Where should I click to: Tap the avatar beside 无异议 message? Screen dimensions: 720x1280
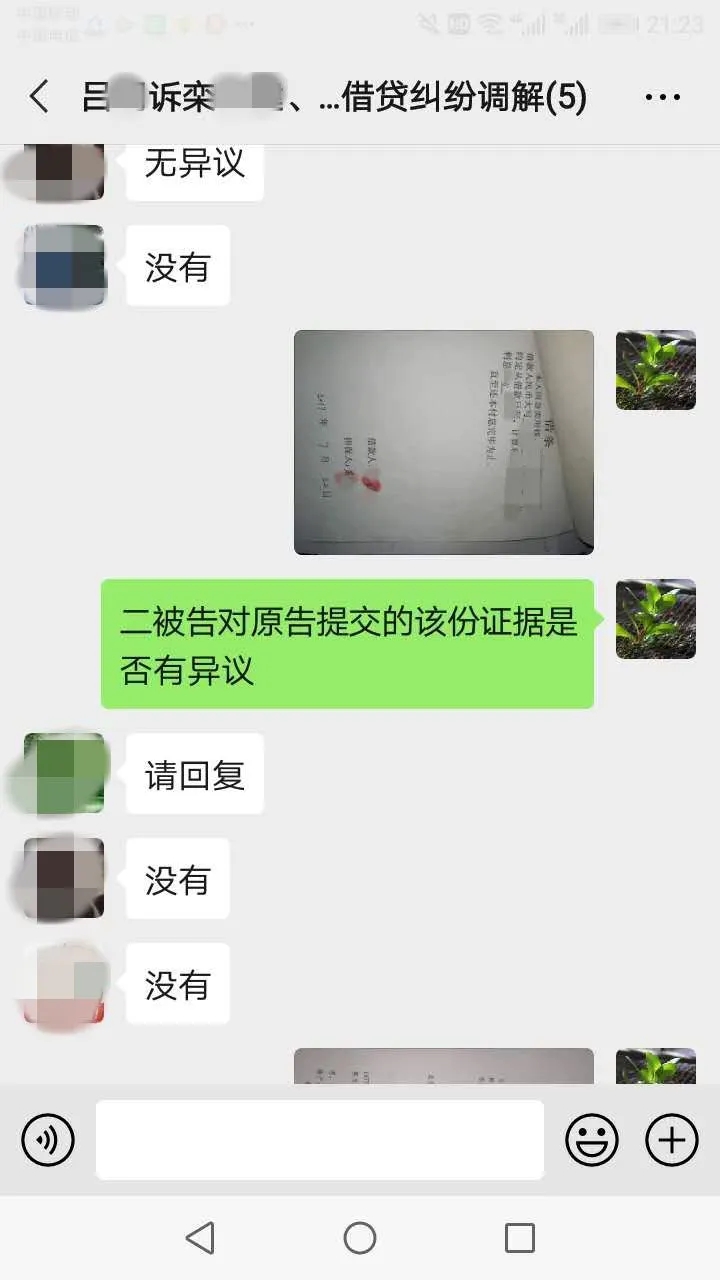(64, 170)
